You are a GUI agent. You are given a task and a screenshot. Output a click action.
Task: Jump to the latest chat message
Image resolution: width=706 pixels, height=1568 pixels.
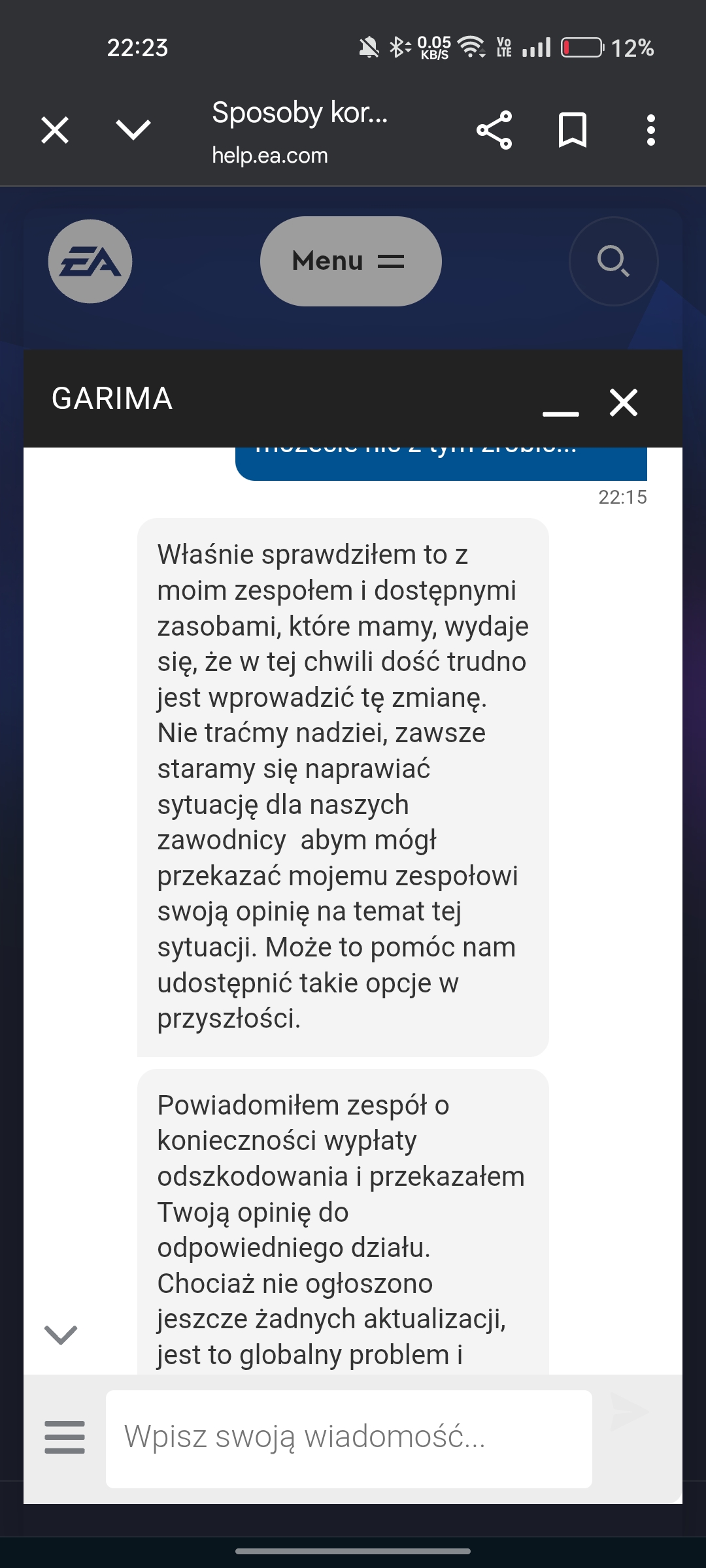coord(61,1335)
